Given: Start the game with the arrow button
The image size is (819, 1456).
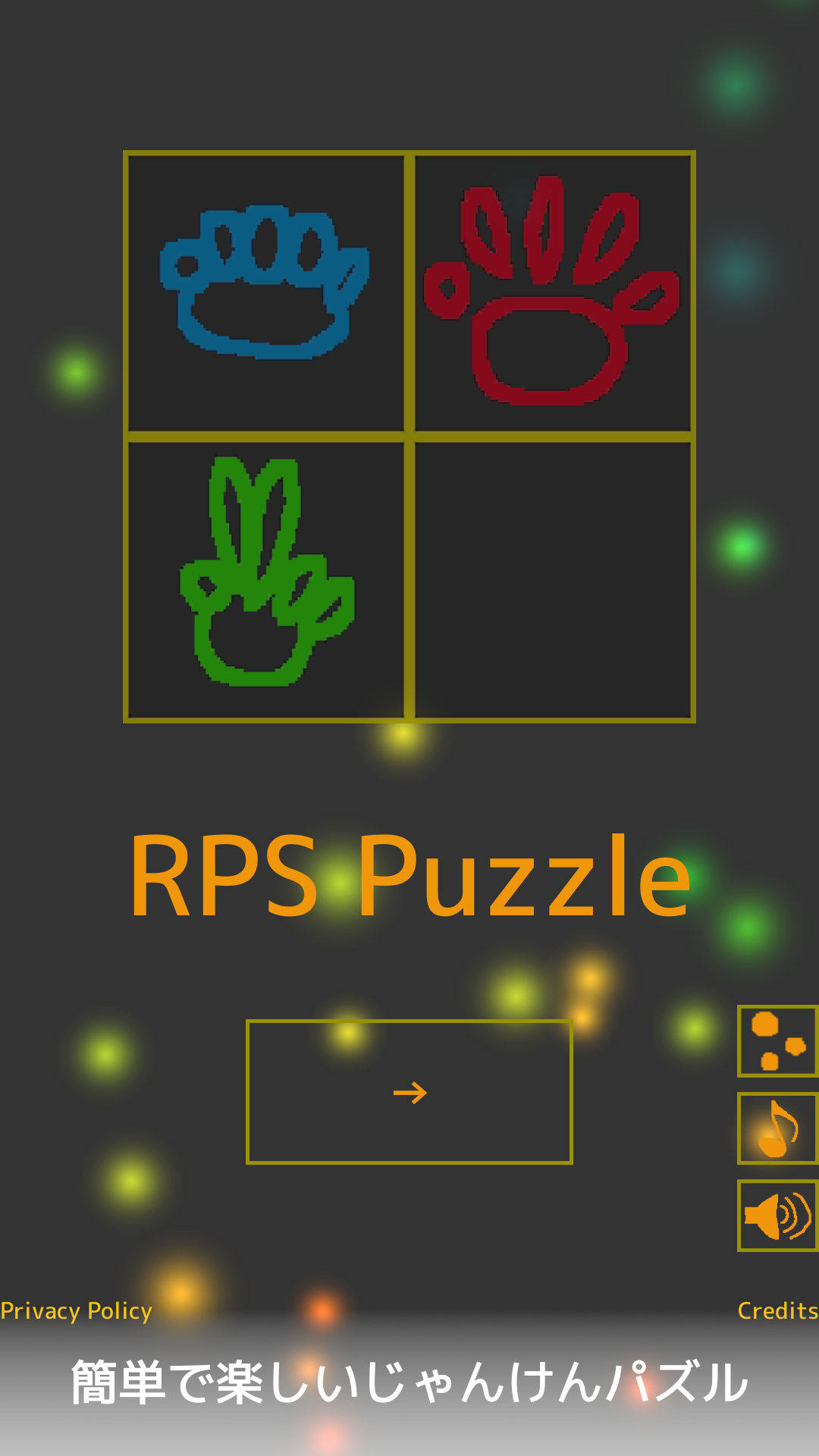Looking at the screenshot, I should point(409,1092).
